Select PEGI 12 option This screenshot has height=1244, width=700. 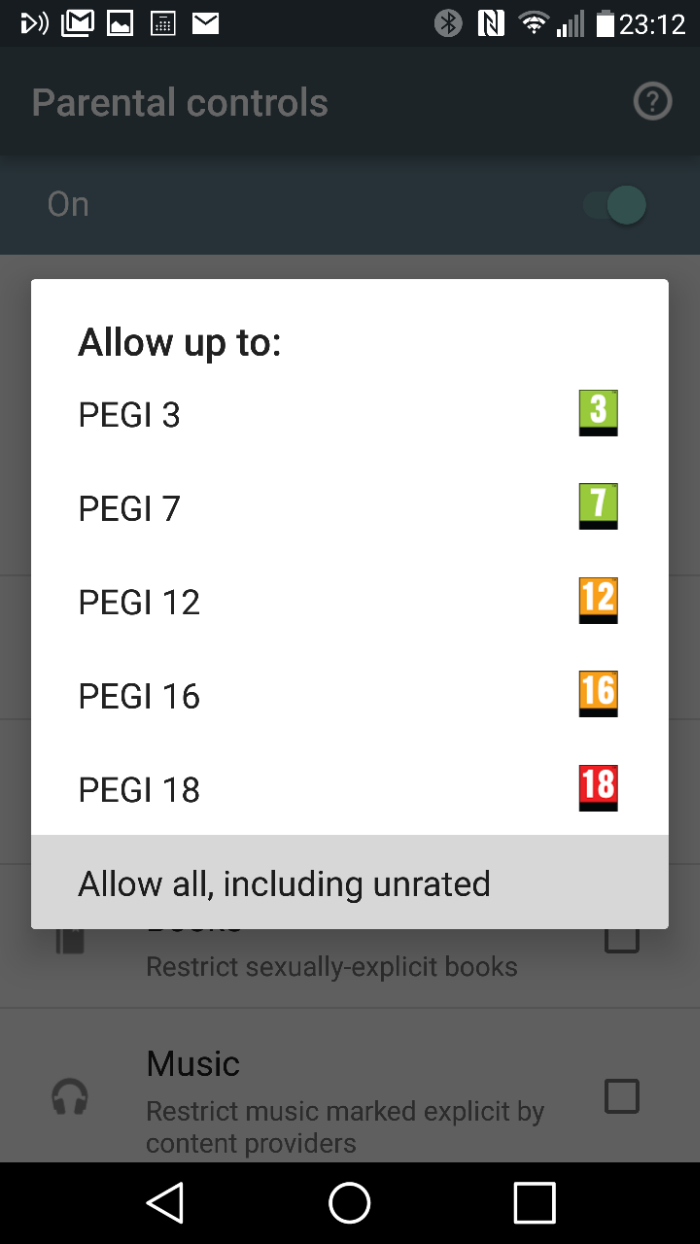349,602
